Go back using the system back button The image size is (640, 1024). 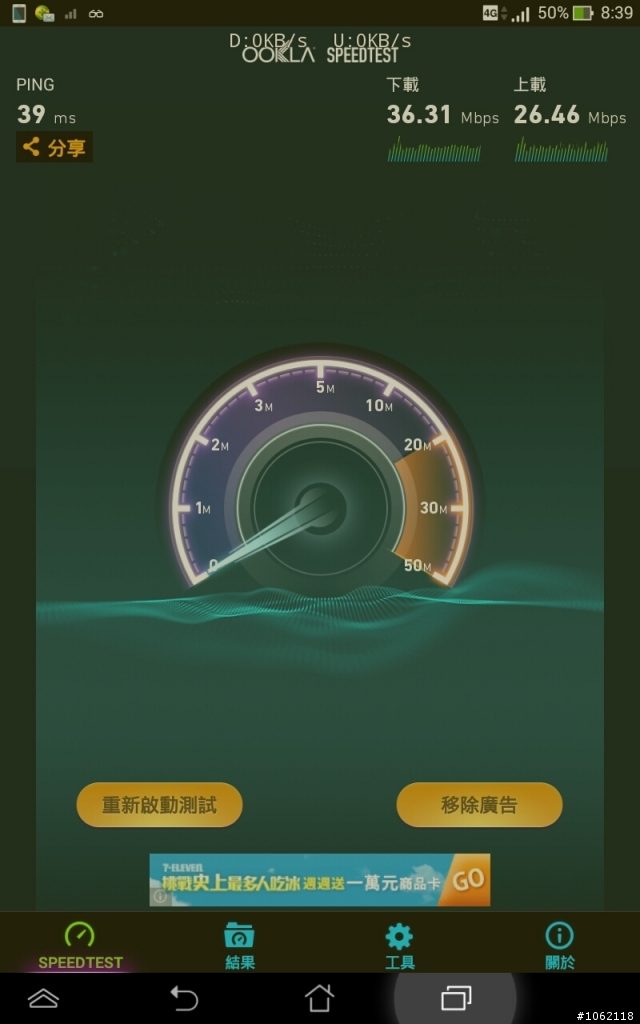click(184, 998)
